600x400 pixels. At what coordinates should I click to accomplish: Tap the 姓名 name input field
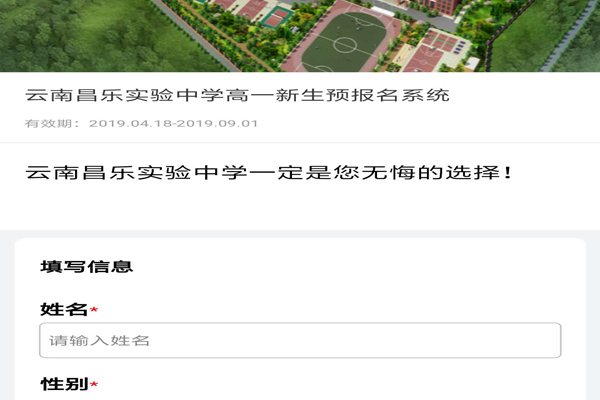300,340
